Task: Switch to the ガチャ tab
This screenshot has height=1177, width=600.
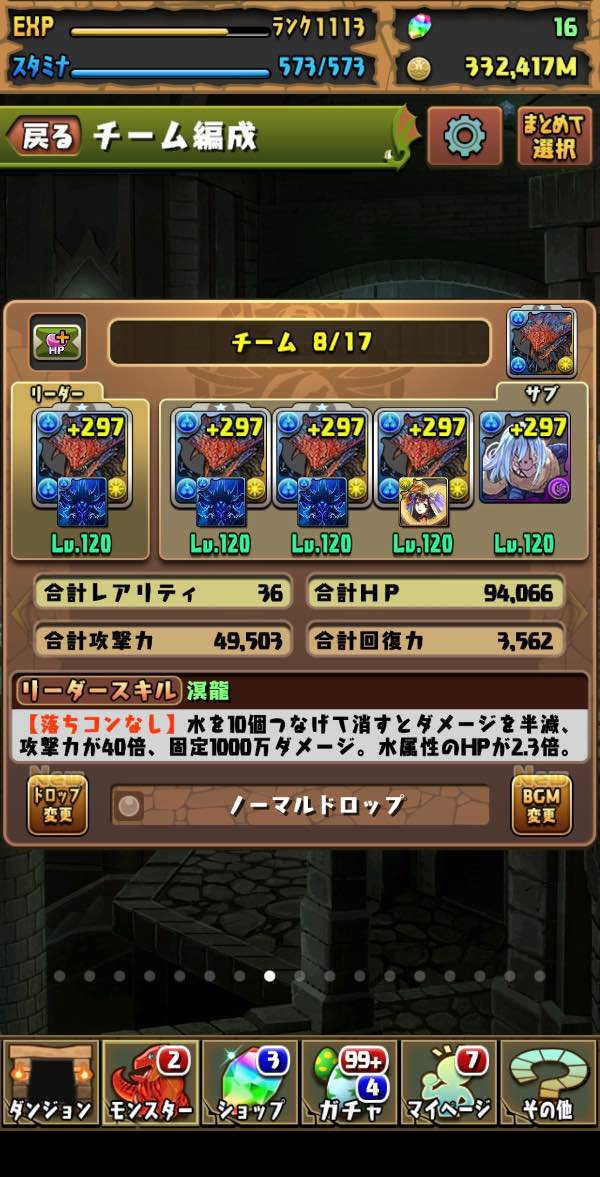Action: tap(350, 1084)
